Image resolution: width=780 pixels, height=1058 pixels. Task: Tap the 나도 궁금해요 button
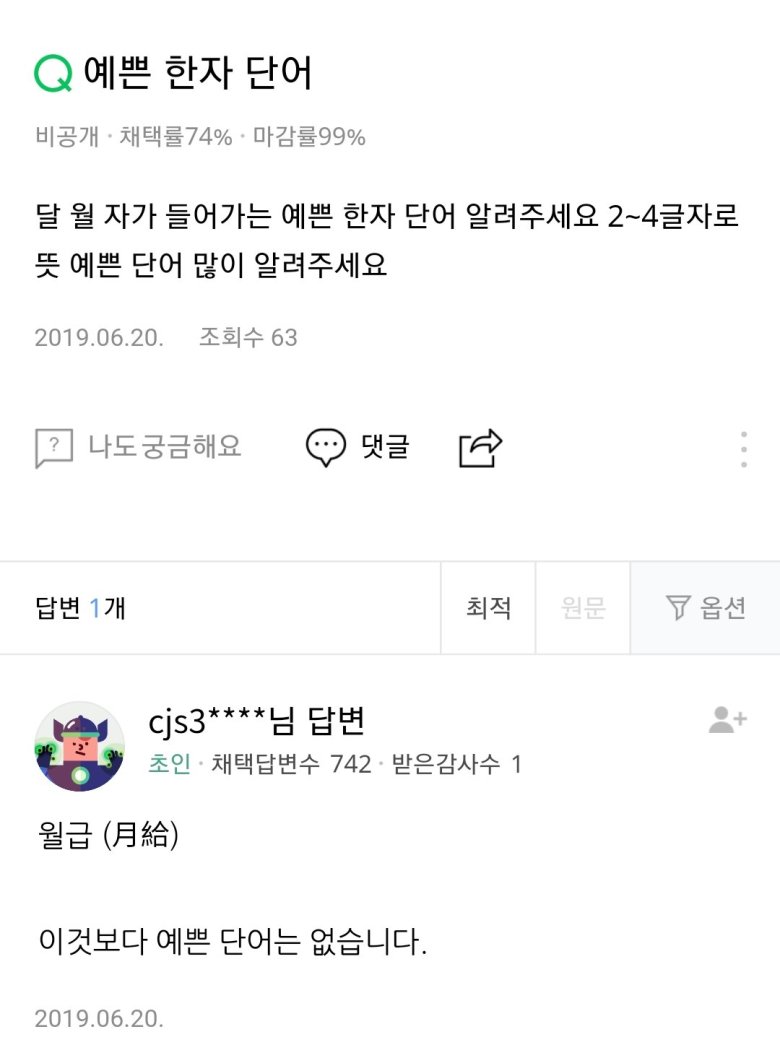click(139, 447)
